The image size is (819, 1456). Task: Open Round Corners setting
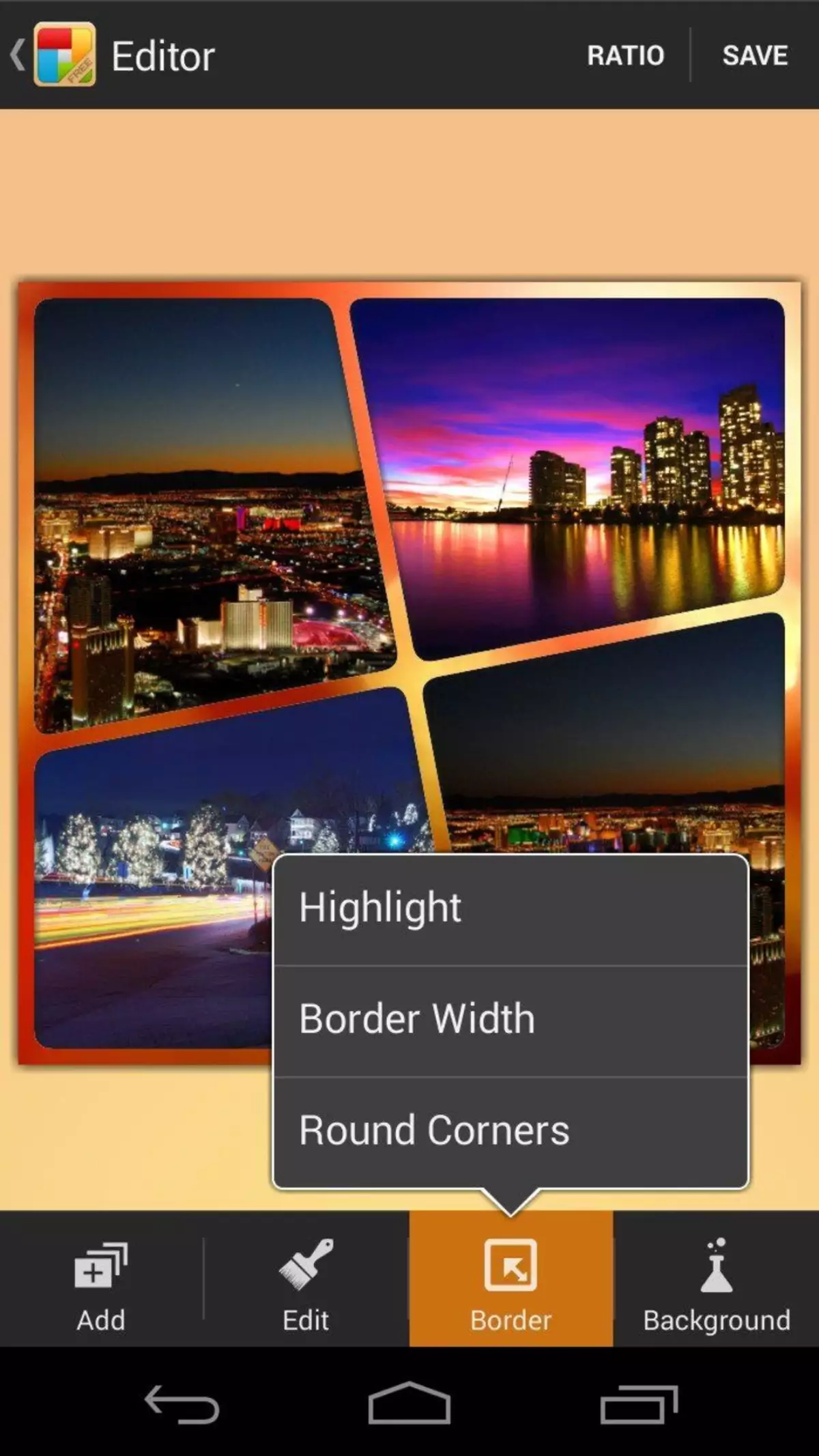coord(510,1131)
